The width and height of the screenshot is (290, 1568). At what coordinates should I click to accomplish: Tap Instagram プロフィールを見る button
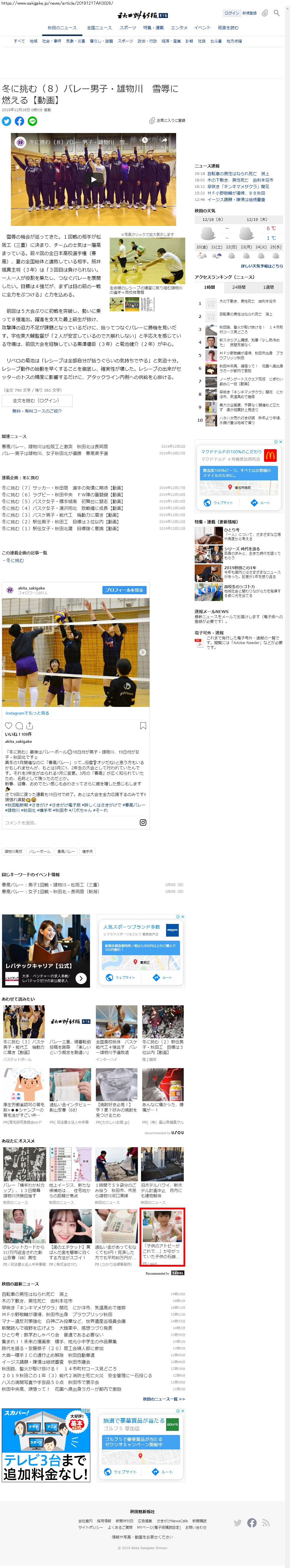(124, 590)
